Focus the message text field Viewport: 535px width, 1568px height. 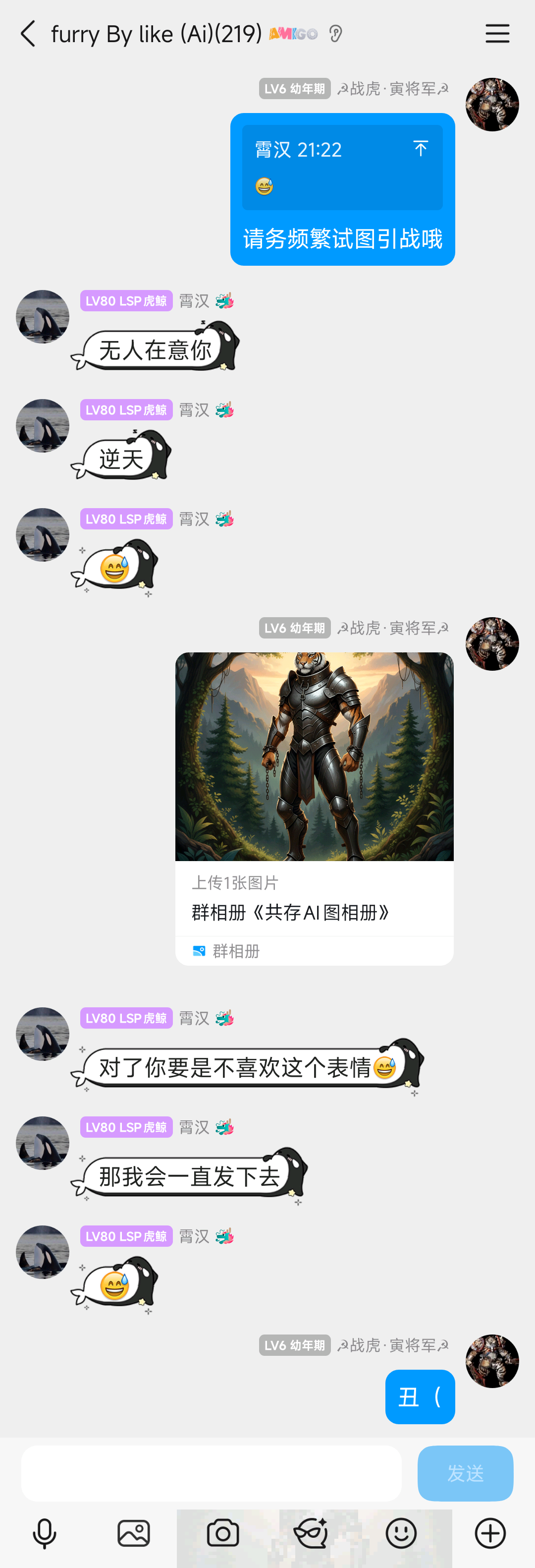[x=211, y=1473]
